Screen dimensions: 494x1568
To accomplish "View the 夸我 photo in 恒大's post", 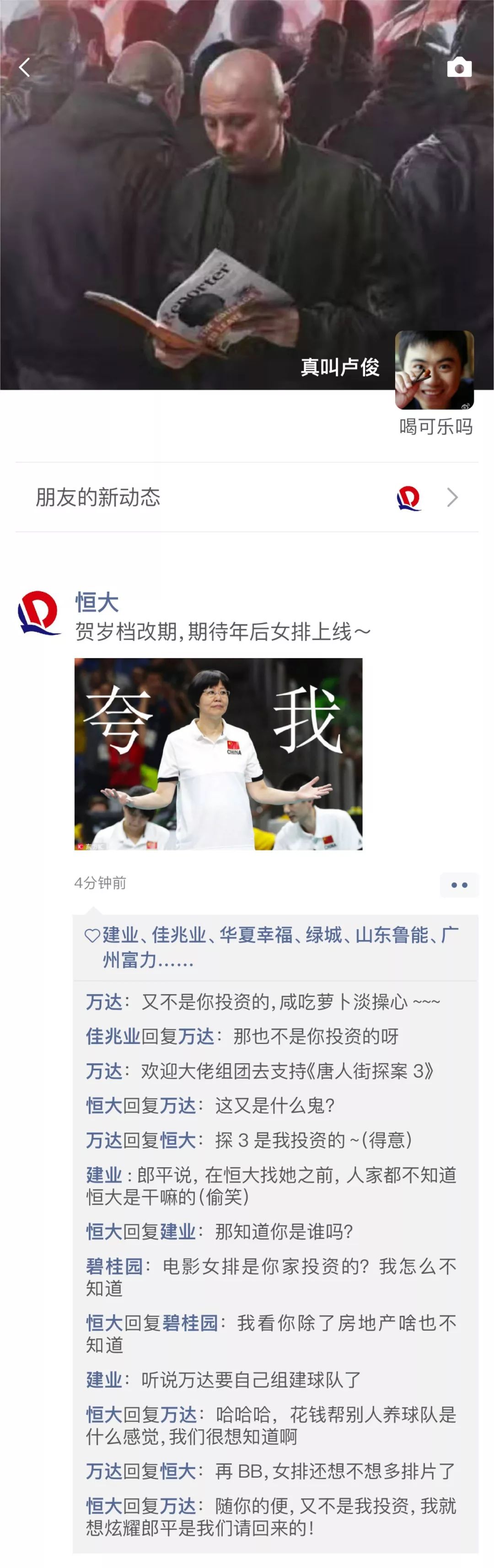I will pyautogui.click(x=218, y=754).
